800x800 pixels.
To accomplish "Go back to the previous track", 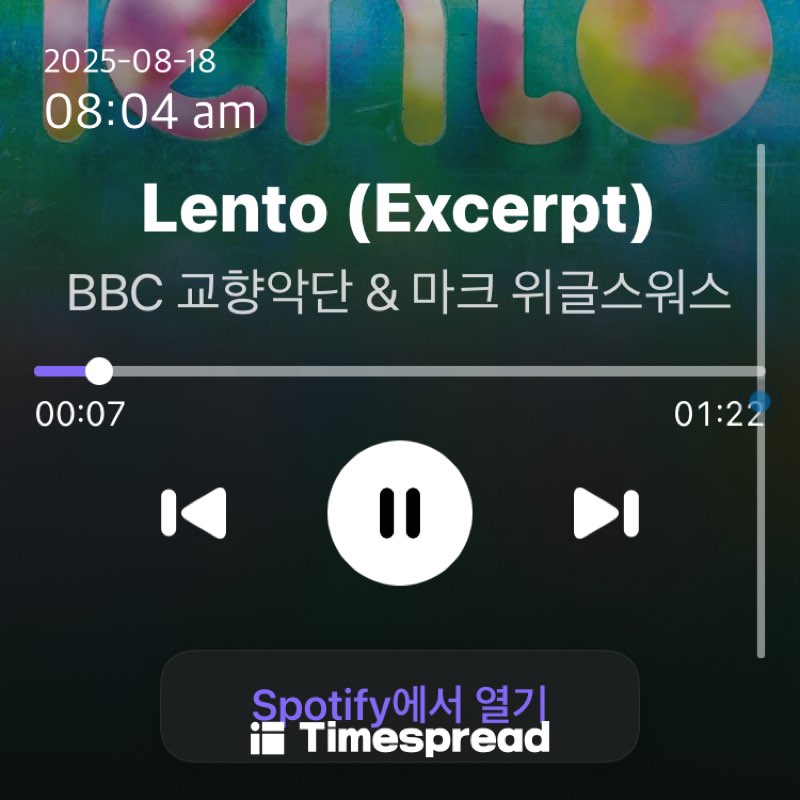I will click(194, 514).
